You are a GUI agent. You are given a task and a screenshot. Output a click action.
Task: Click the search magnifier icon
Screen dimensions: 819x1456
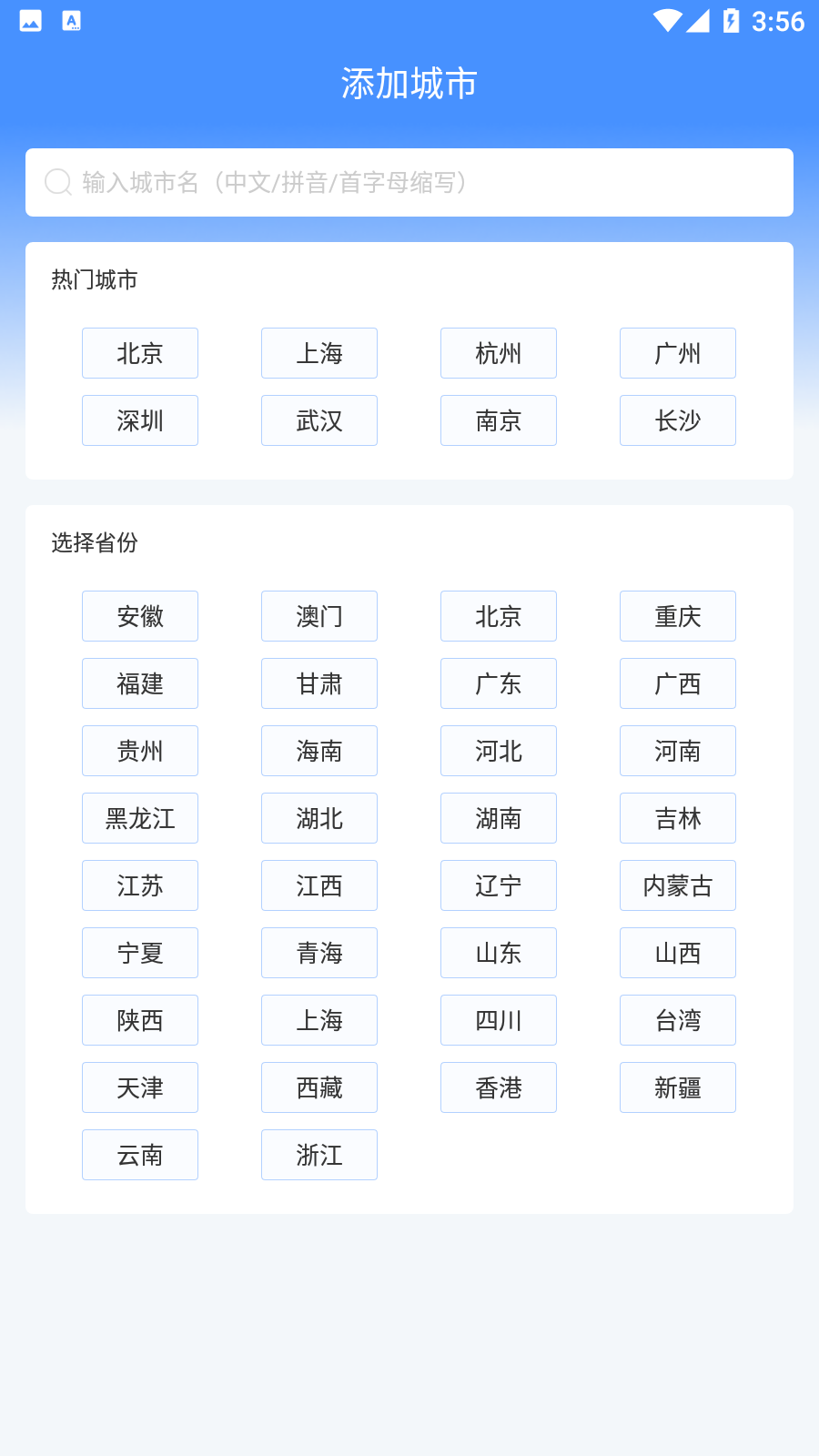coord(58,182)
